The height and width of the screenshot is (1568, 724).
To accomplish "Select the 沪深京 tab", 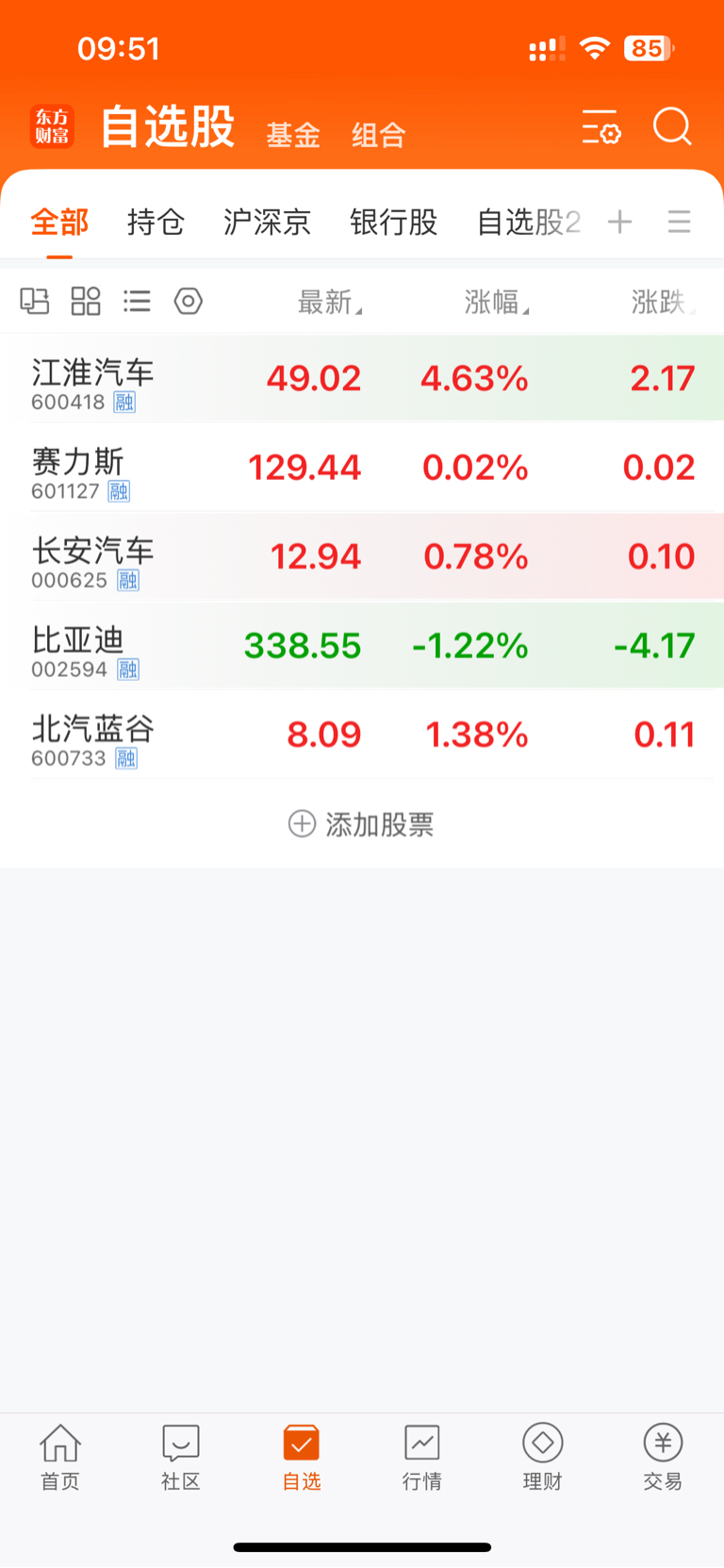I will click(267, 223).
